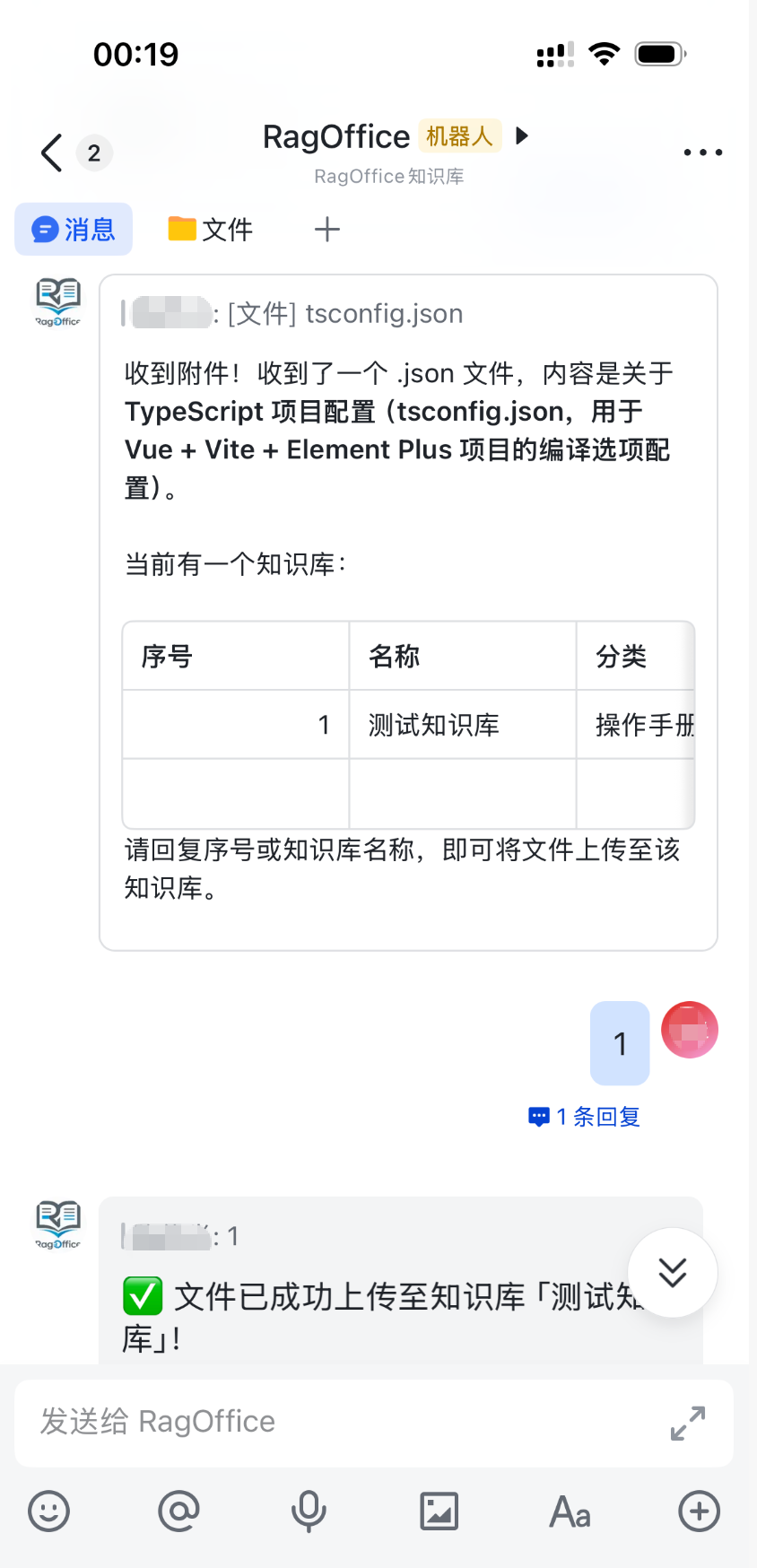Open the more options ellipsis menu

tap(703, 152)
